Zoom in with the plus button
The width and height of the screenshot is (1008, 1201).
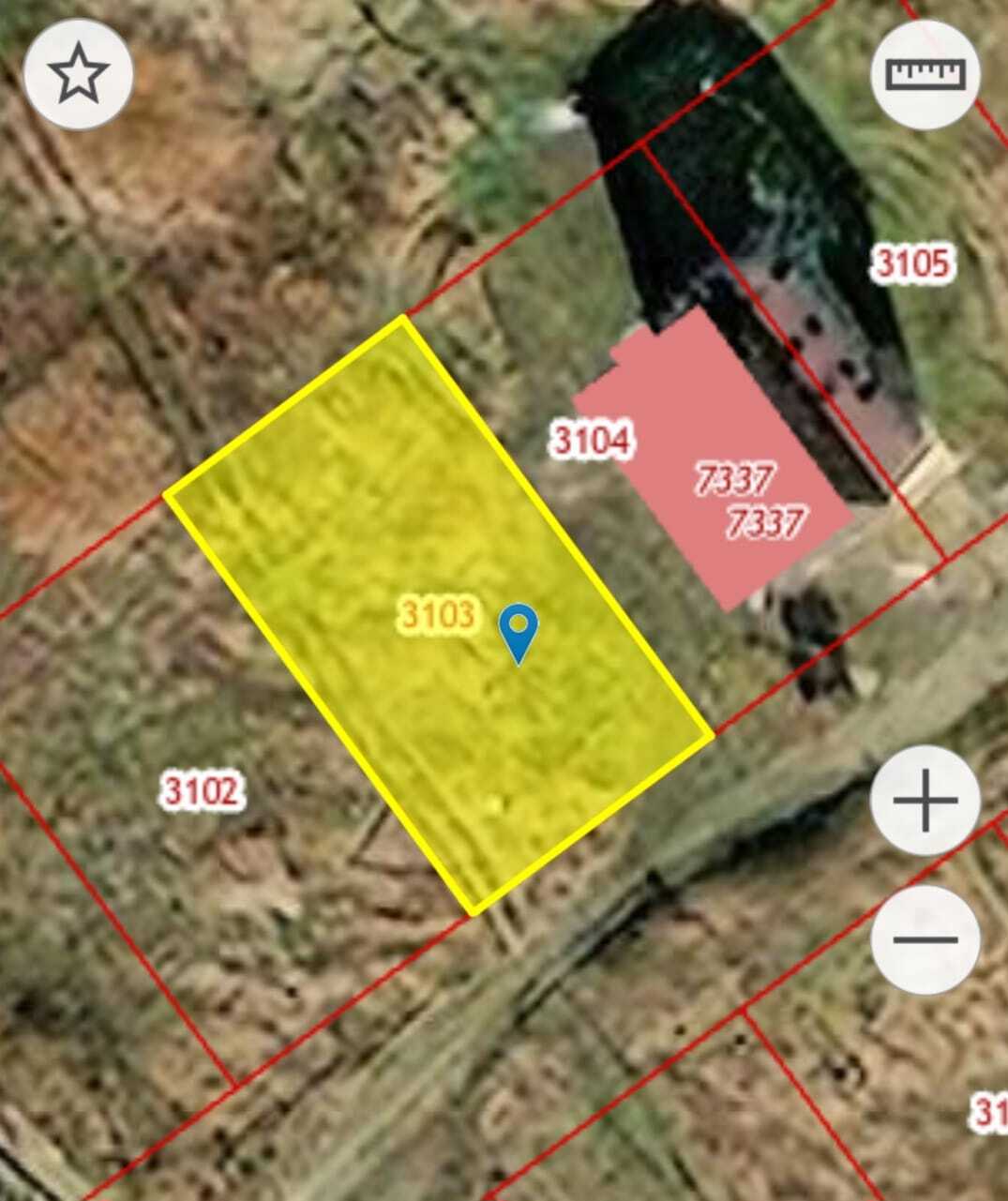tap(925, 801)
